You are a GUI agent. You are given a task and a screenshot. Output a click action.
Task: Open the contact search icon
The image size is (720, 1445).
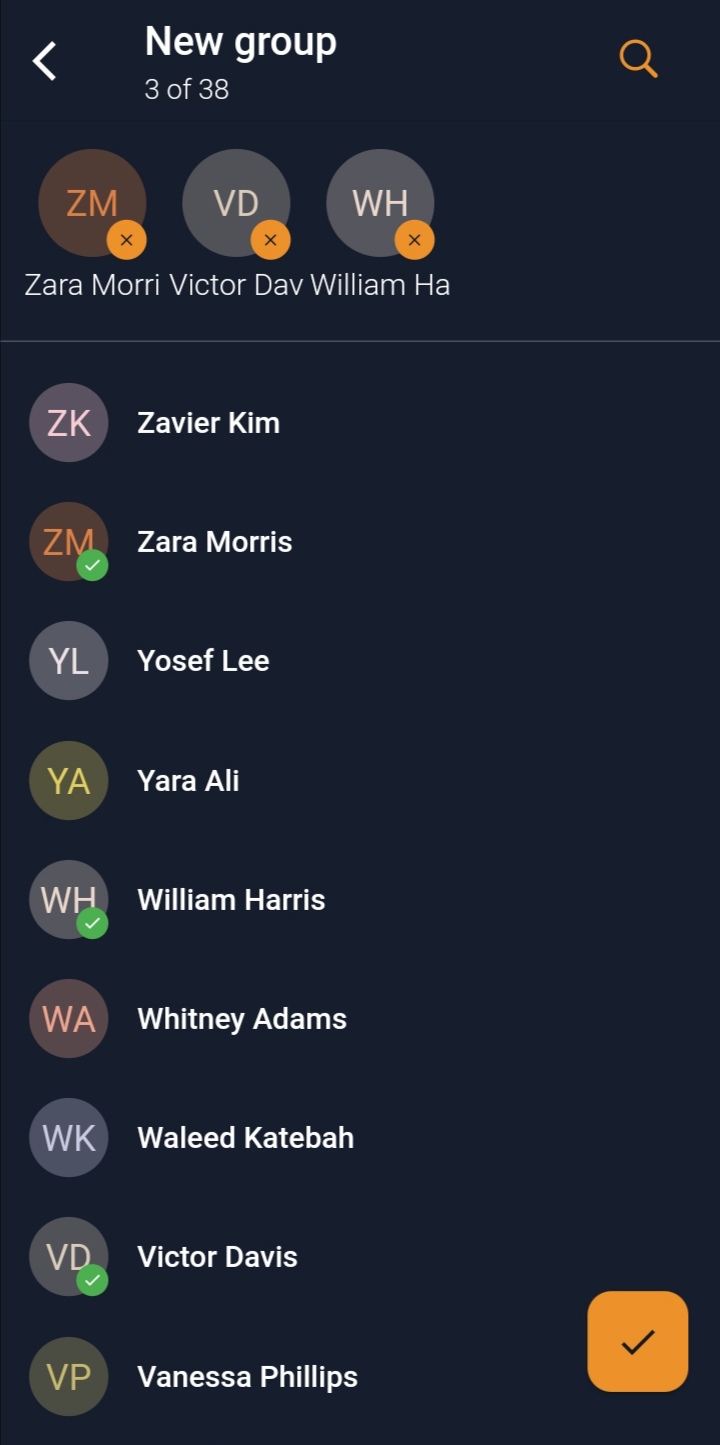[637, 59]
